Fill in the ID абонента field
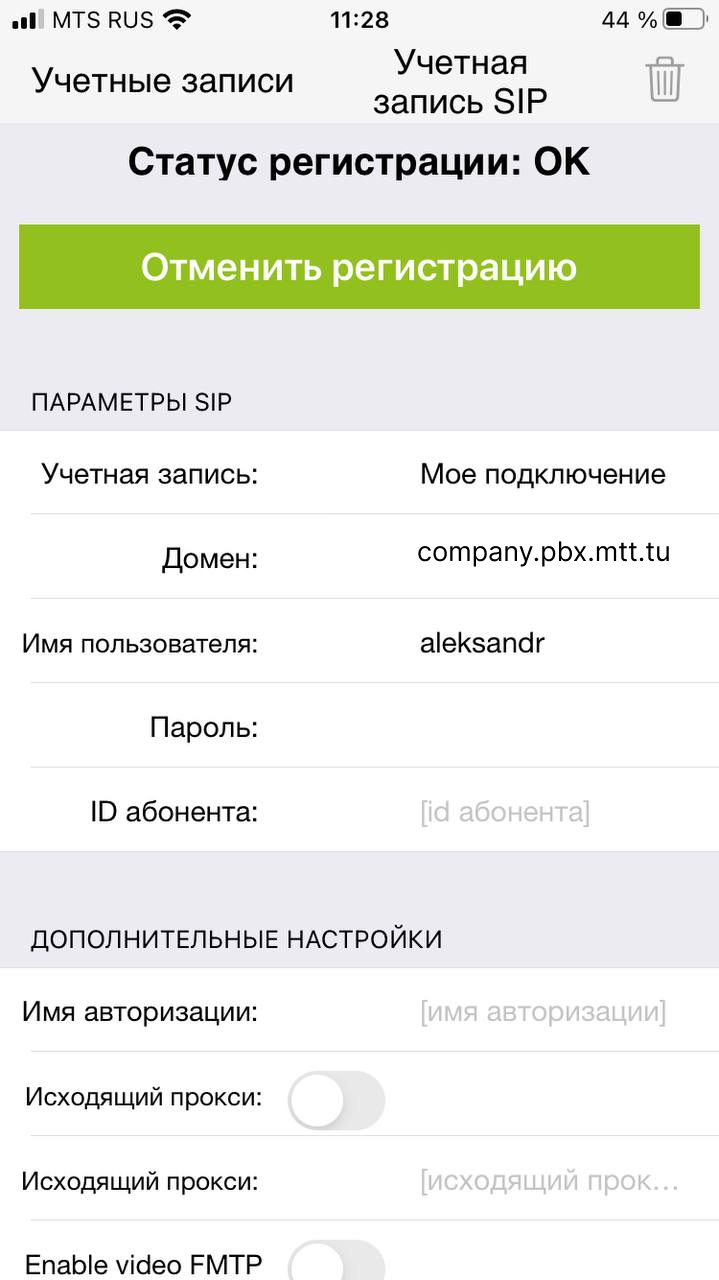 [x=544, y=812]
